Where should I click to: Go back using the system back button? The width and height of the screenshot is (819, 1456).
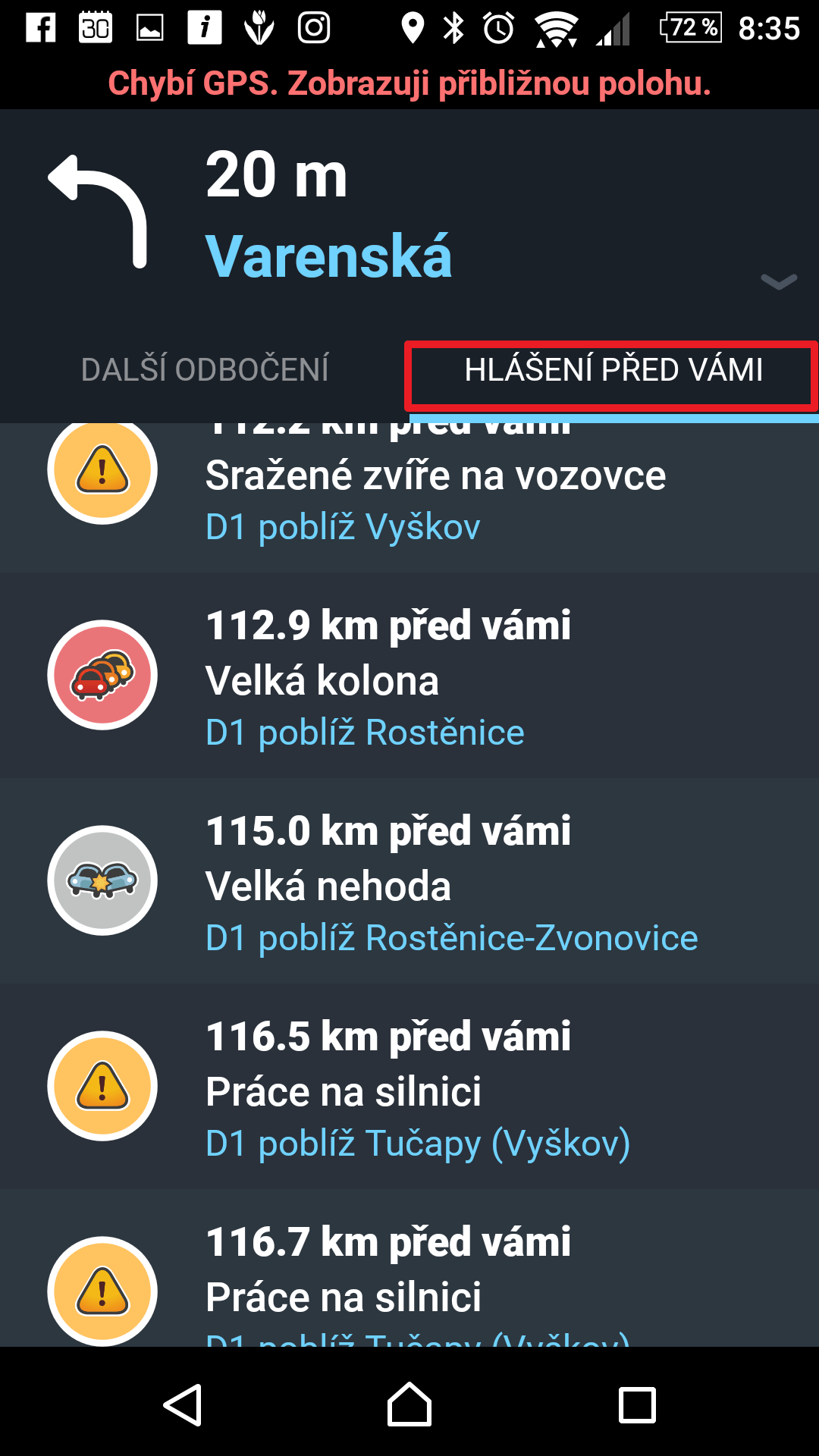pyautogui.click(x=183, y=1404)
